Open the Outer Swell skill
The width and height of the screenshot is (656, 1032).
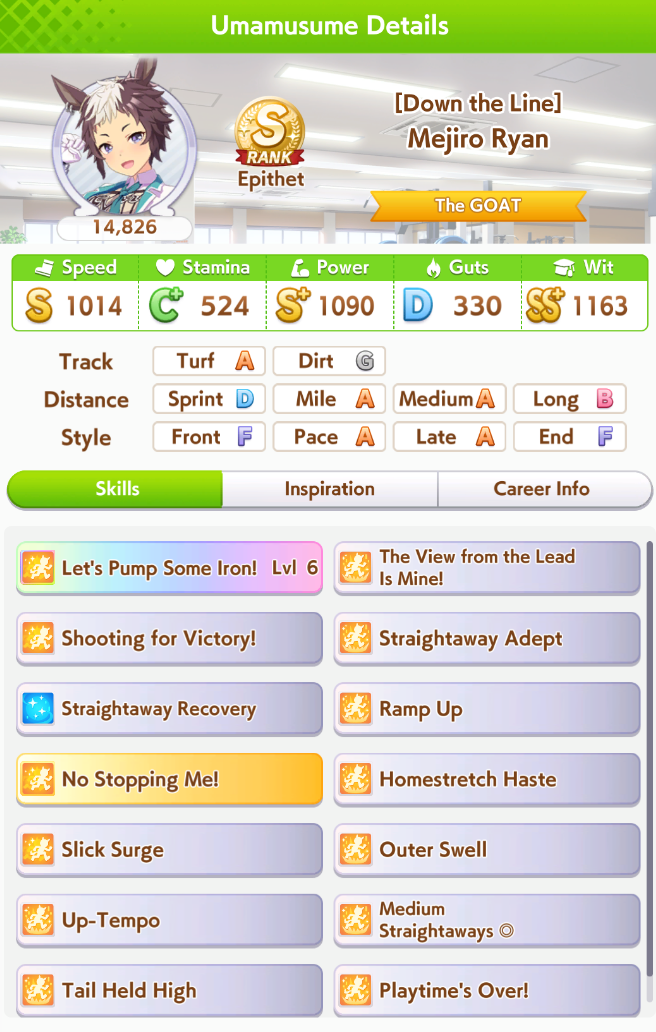(x=486, y=850)
